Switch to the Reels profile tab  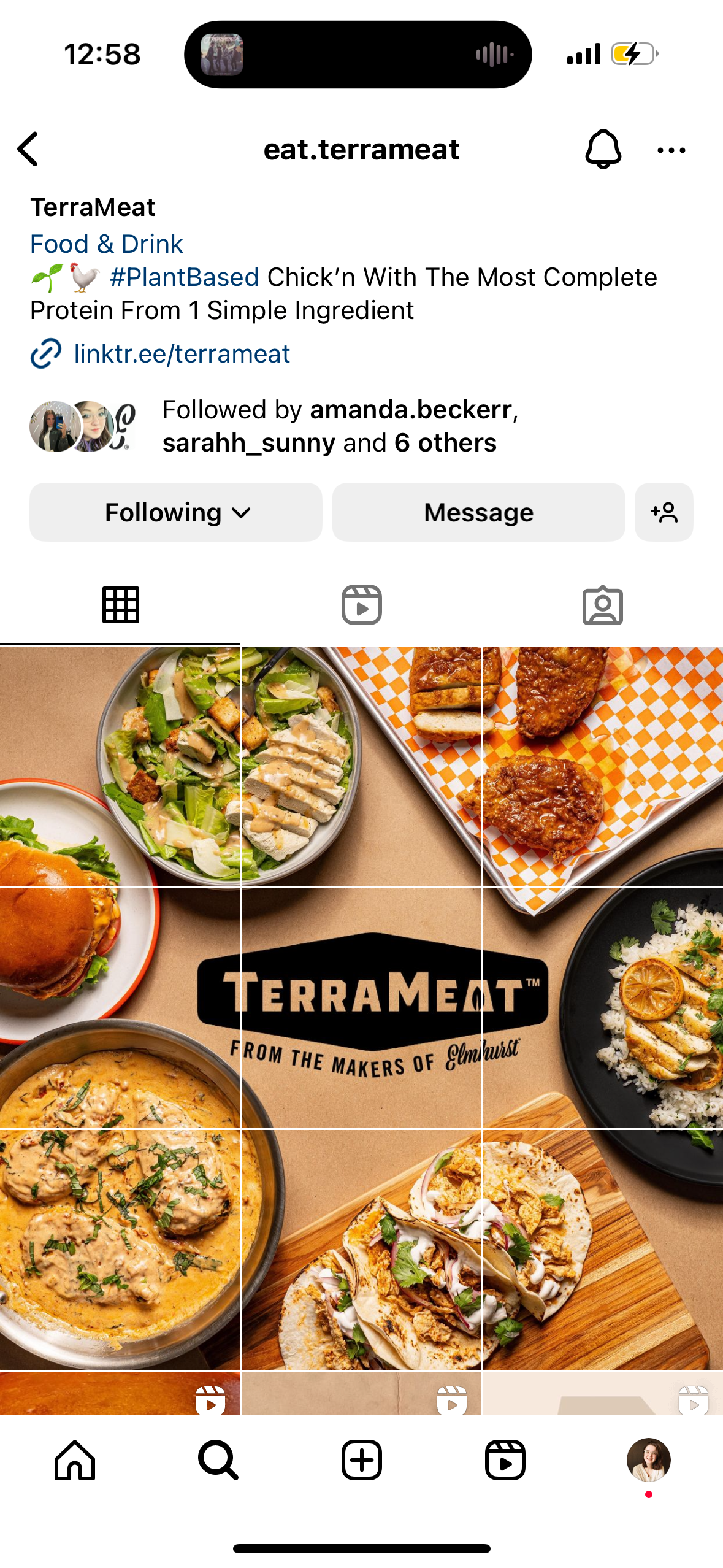coord(361,605)
